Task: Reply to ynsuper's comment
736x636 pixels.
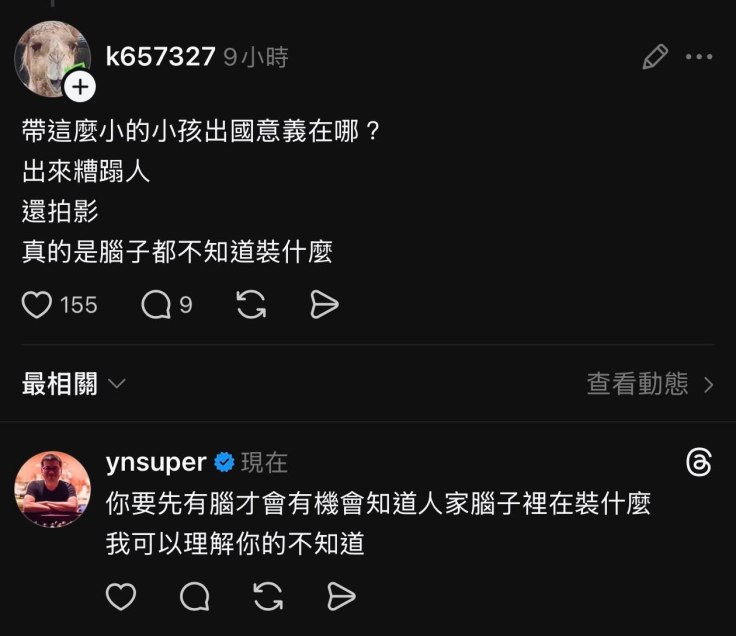Action: pyautogui.click(x=195, y=597)
